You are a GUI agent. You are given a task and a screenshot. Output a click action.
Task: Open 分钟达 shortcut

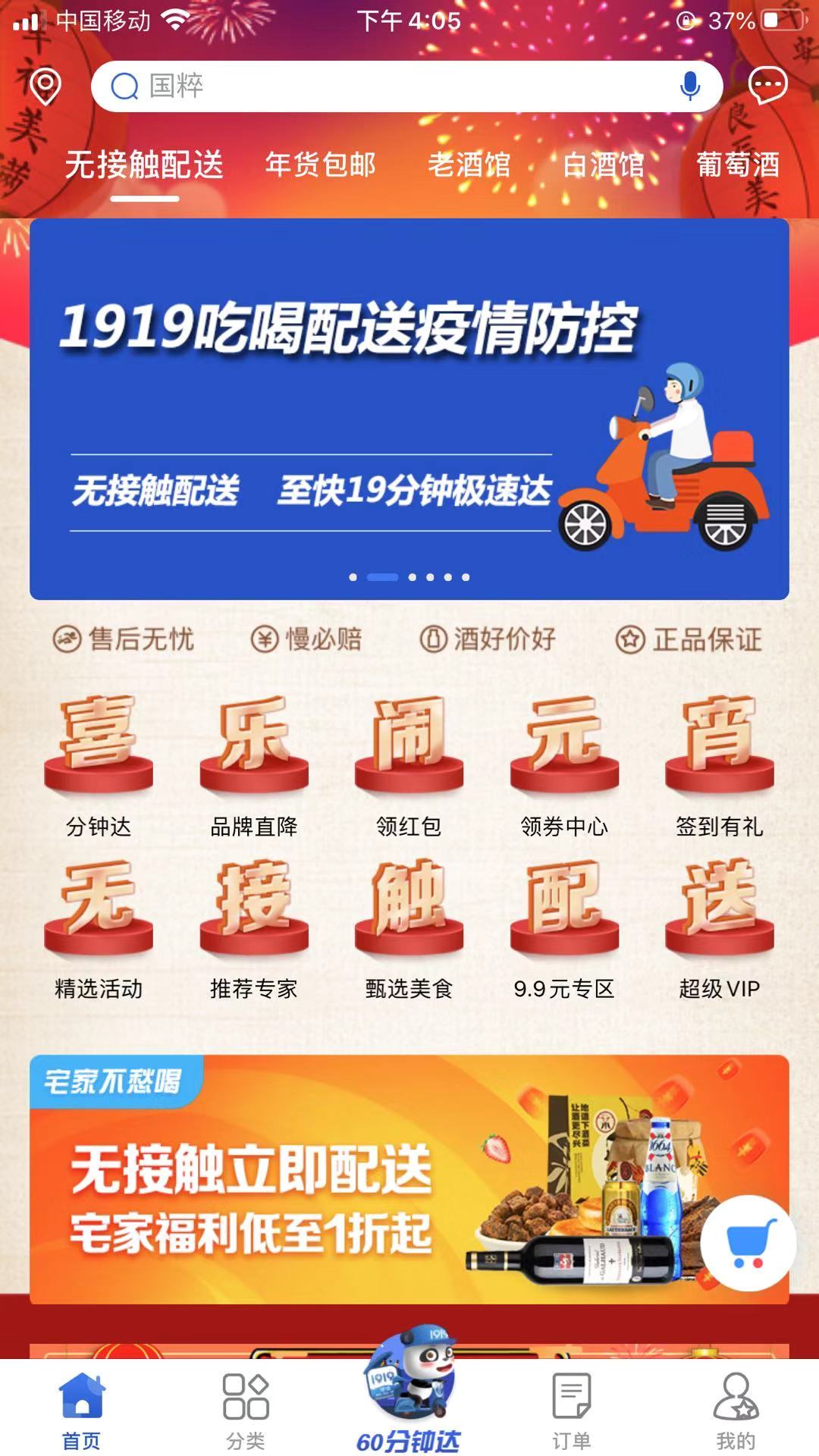[99, 766]
